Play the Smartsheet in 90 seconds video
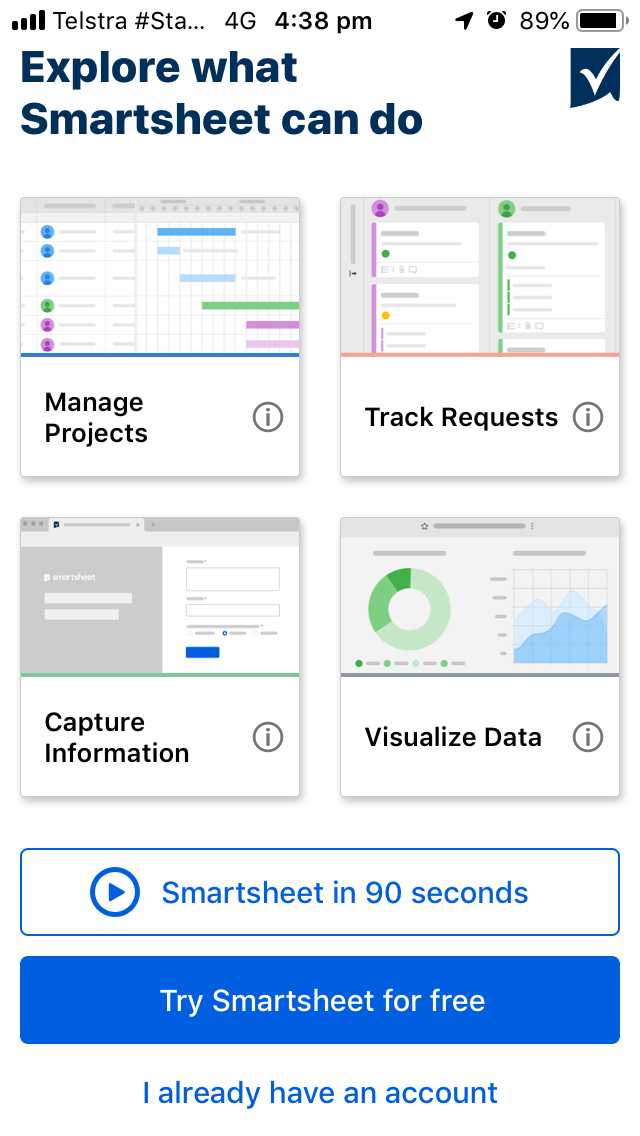This screenshot has height=1136, width=640. tap(320, 892)
